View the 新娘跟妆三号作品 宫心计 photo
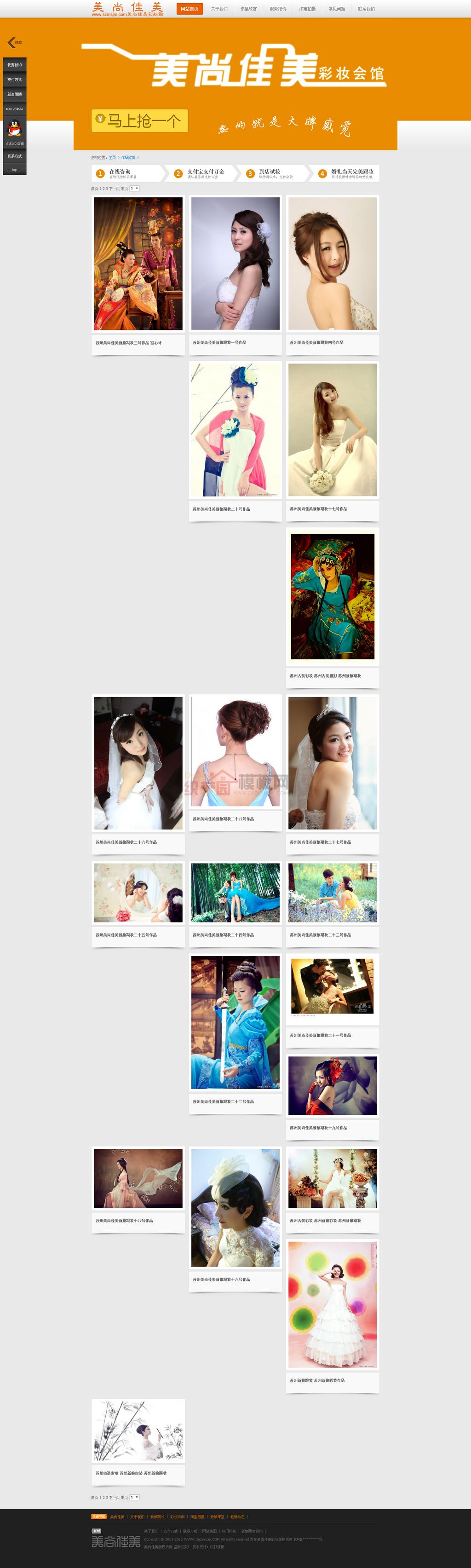 pos(138,264)
